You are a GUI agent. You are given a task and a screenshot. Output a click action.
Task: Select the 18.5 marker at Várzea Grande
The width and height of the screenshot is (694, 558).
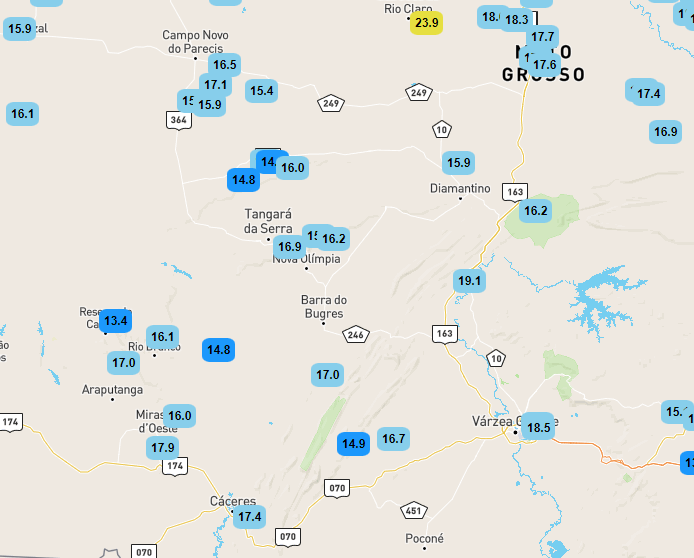(538, 427)
